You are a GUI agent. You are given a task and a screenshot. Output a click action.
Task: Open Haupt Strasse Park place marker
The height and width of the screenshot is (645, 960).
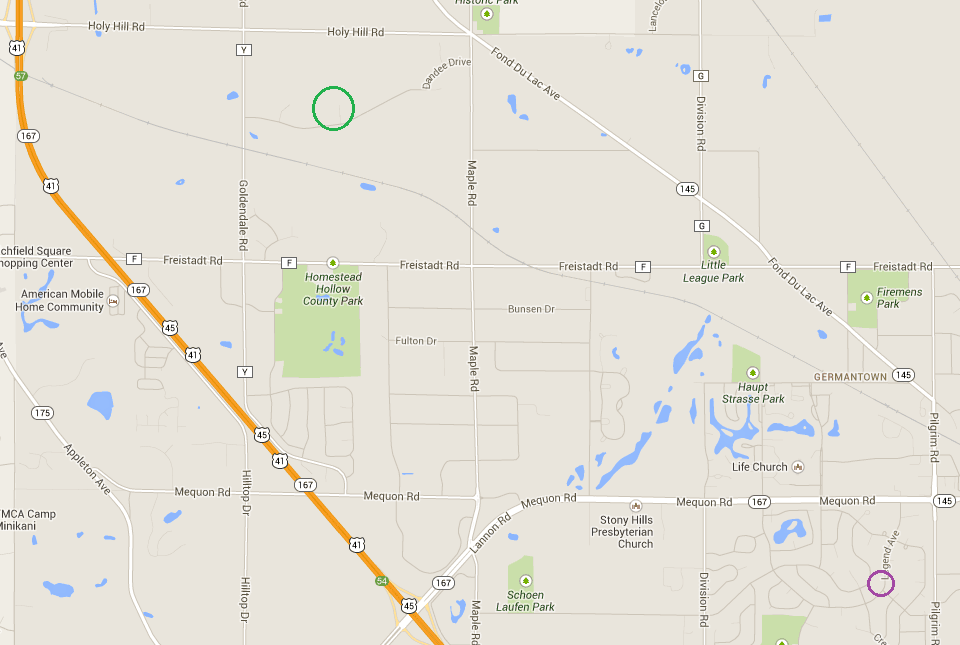pyautogui.click(x=753, y=373)
